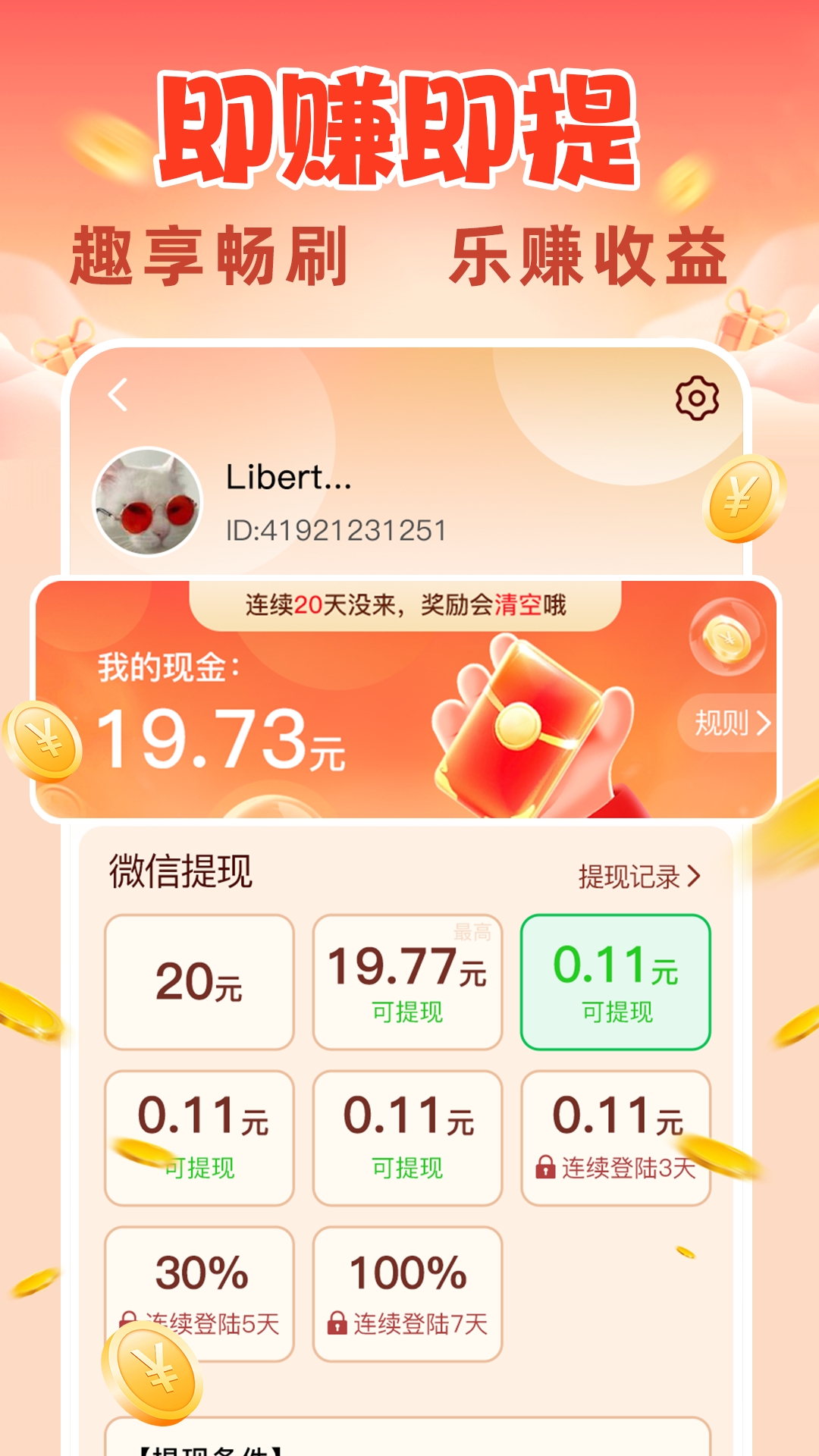Open 提现记录 withdrawal history

(639, 876)
